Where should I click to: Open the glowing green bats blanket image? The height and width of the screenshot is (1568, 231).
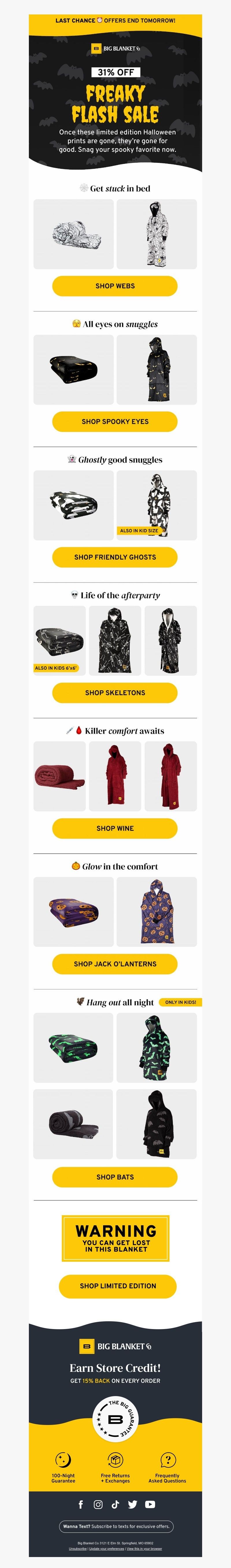tap(74, 1048)
